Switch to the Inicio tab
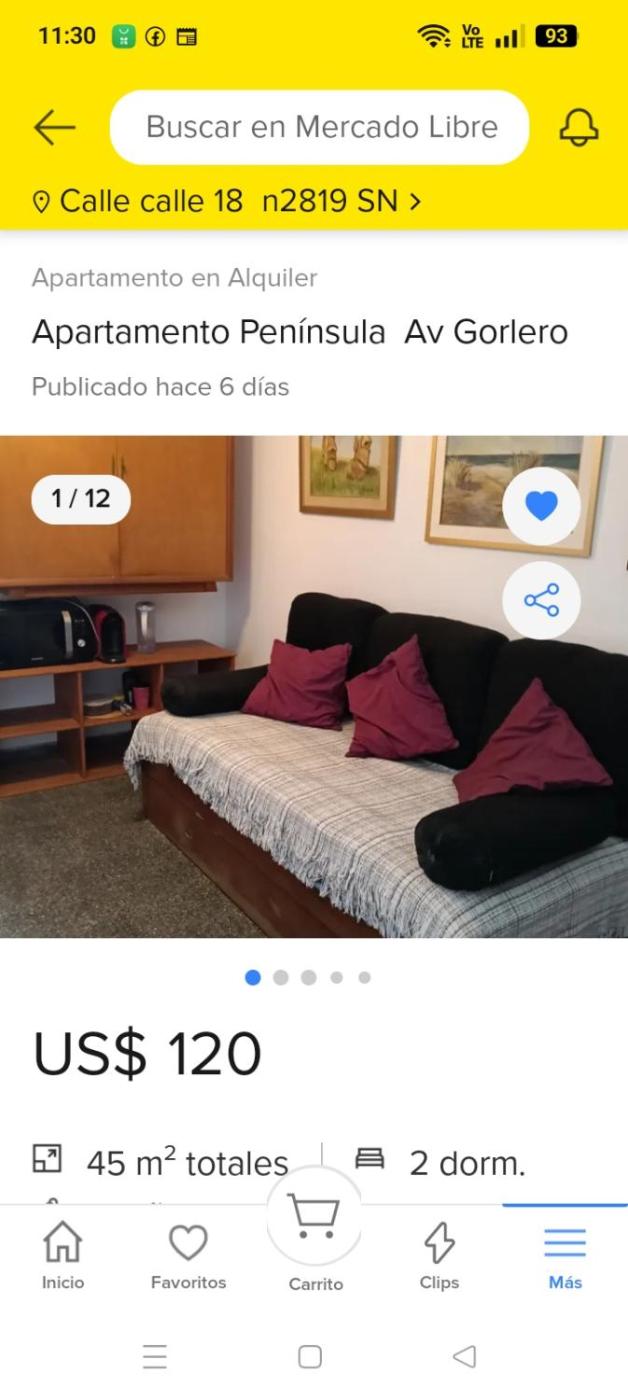628x1400 pixels. pyautogui.click(x=63, y=1256)
